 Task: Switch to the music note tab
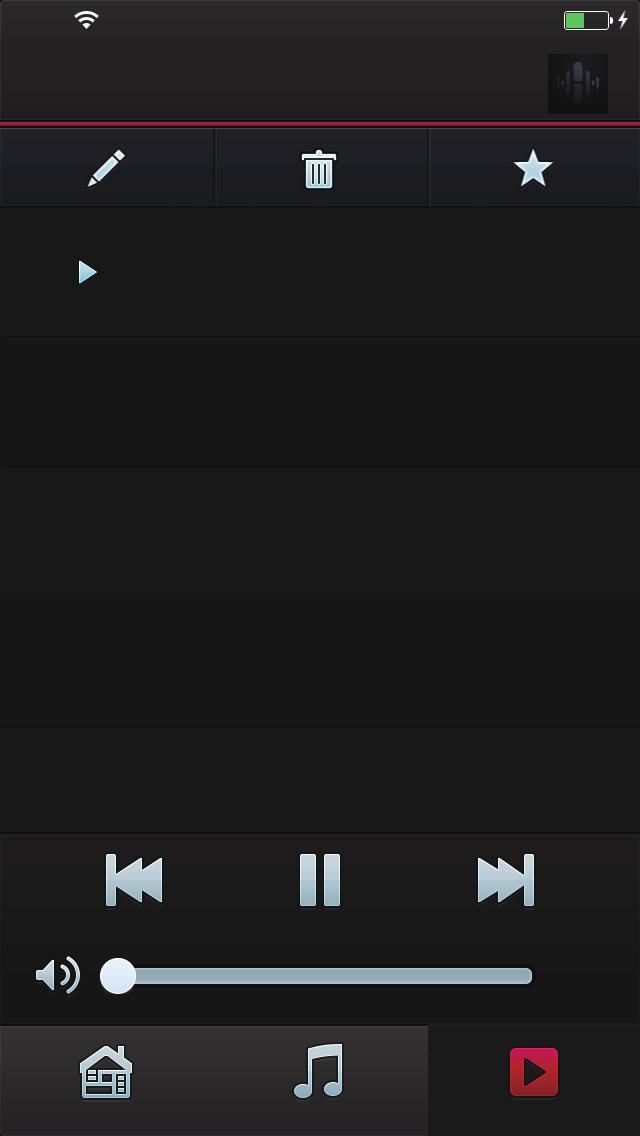[319, 1072]
